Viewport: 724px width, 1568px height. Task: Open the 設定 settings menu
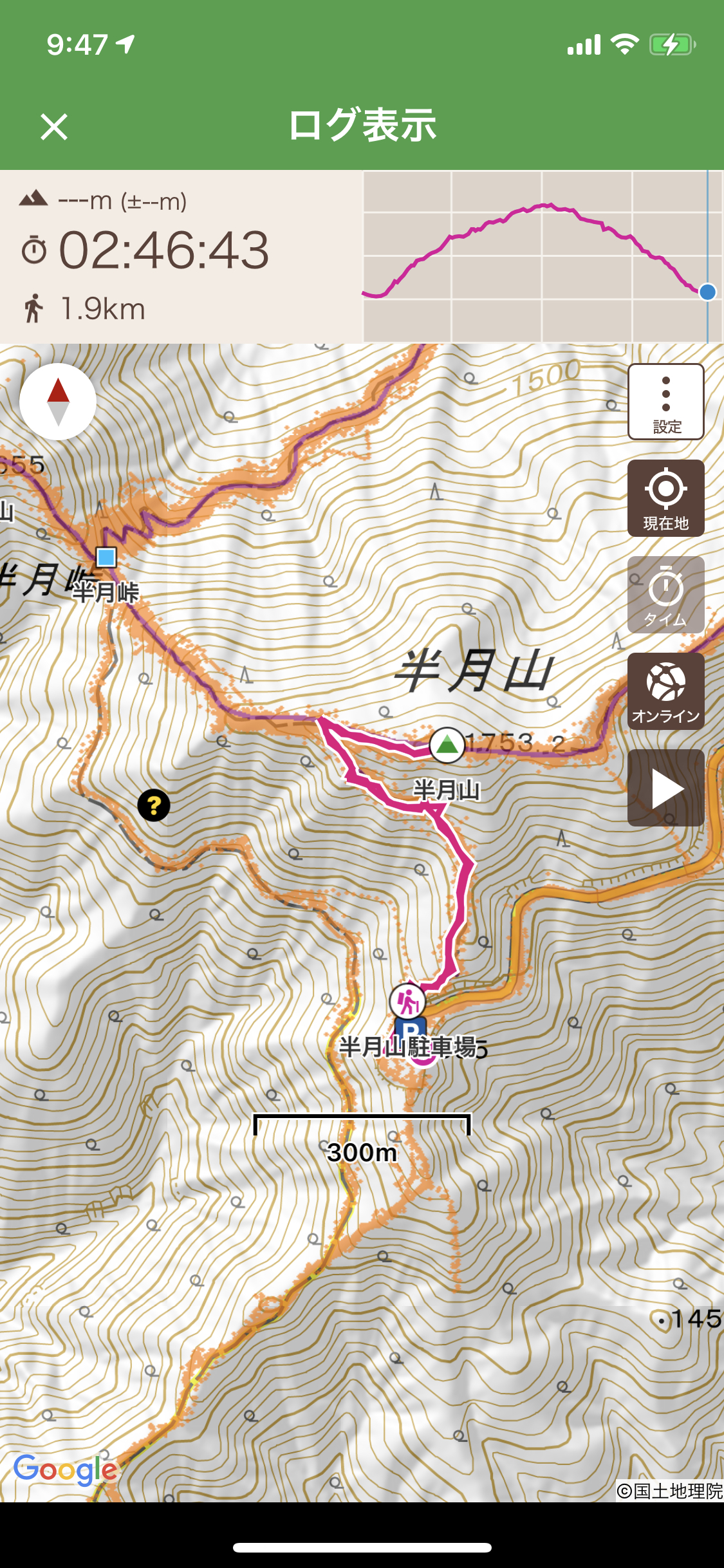pos(666,402)
